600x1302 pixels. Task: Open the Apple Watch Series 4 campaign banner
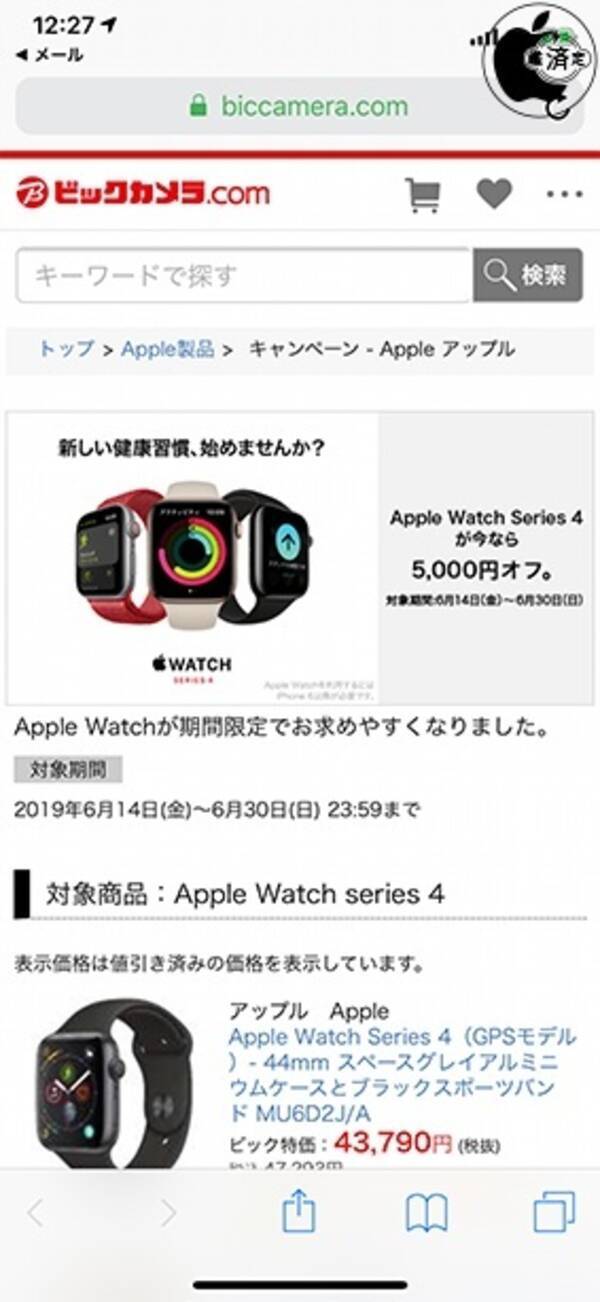pyautogui.click(x=300, y=557)
